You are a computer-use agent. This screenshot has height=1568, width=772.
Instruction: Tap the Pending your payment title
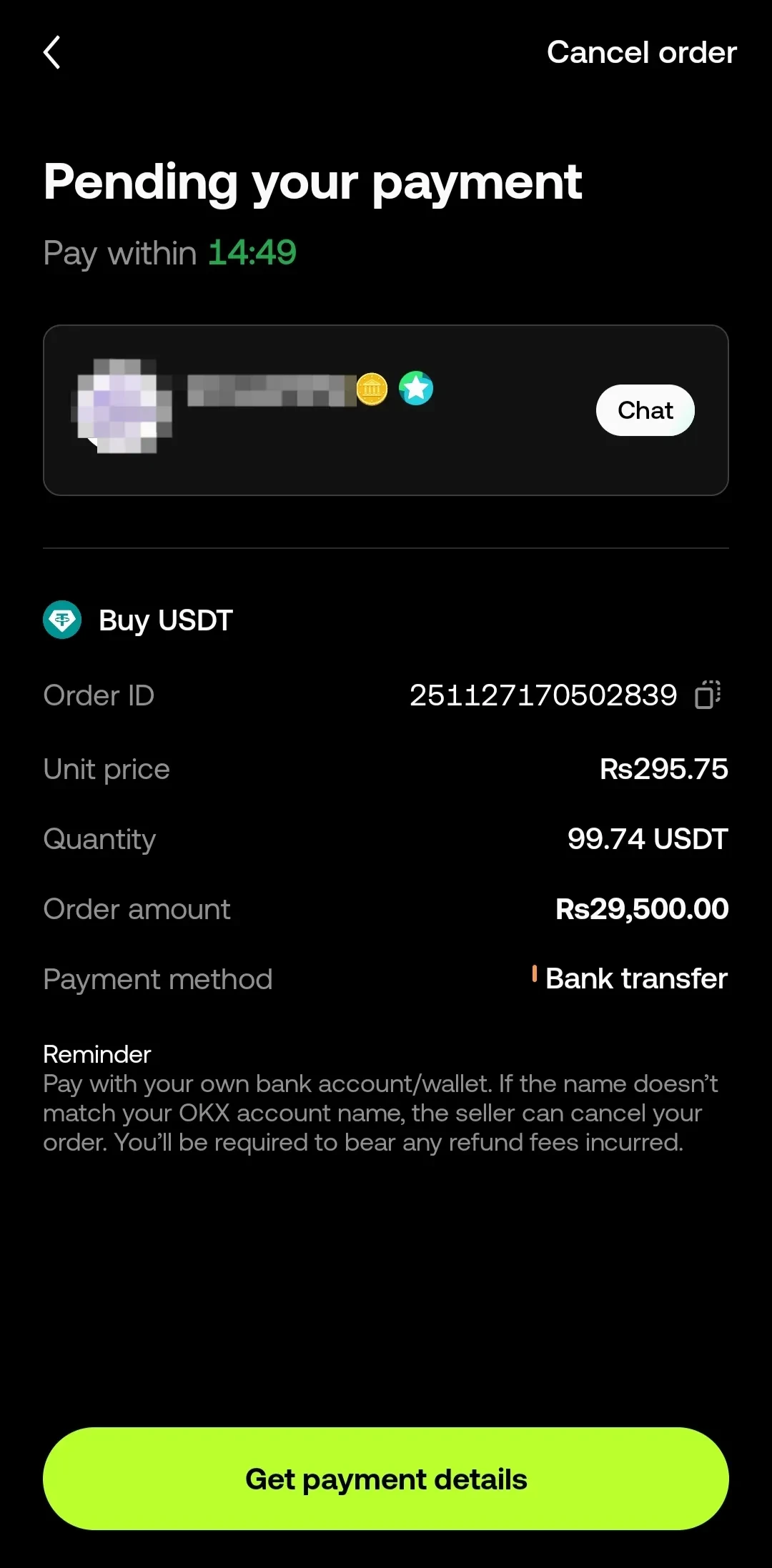(313, 182)
